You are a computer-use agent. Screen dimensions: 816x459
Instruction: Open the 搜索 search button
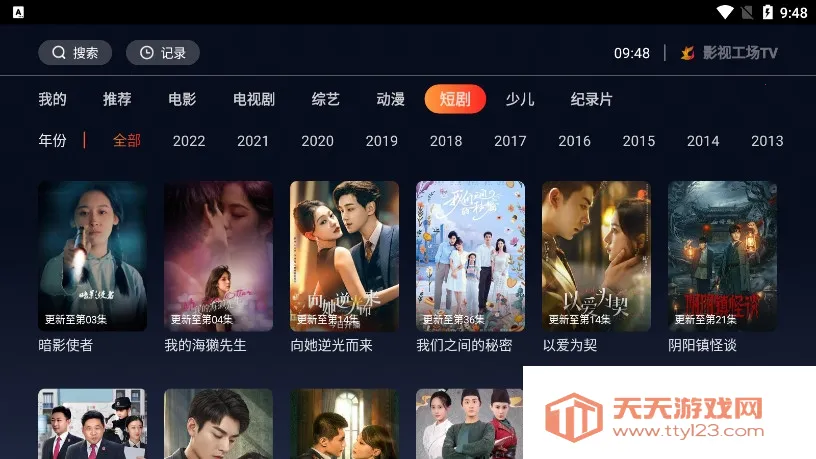pyautogui.click(x=75, y=53)
